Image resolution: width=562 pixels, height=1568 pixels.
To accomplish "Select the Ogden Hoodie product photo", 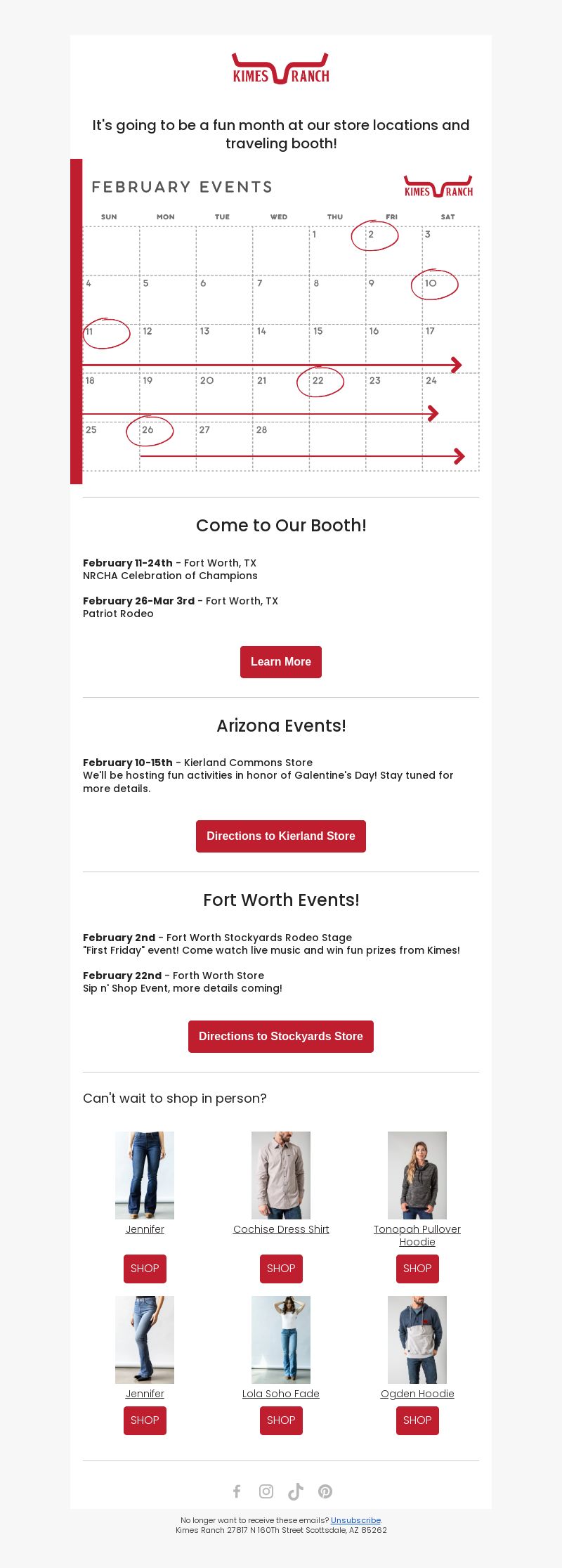I will point(417,1340).
